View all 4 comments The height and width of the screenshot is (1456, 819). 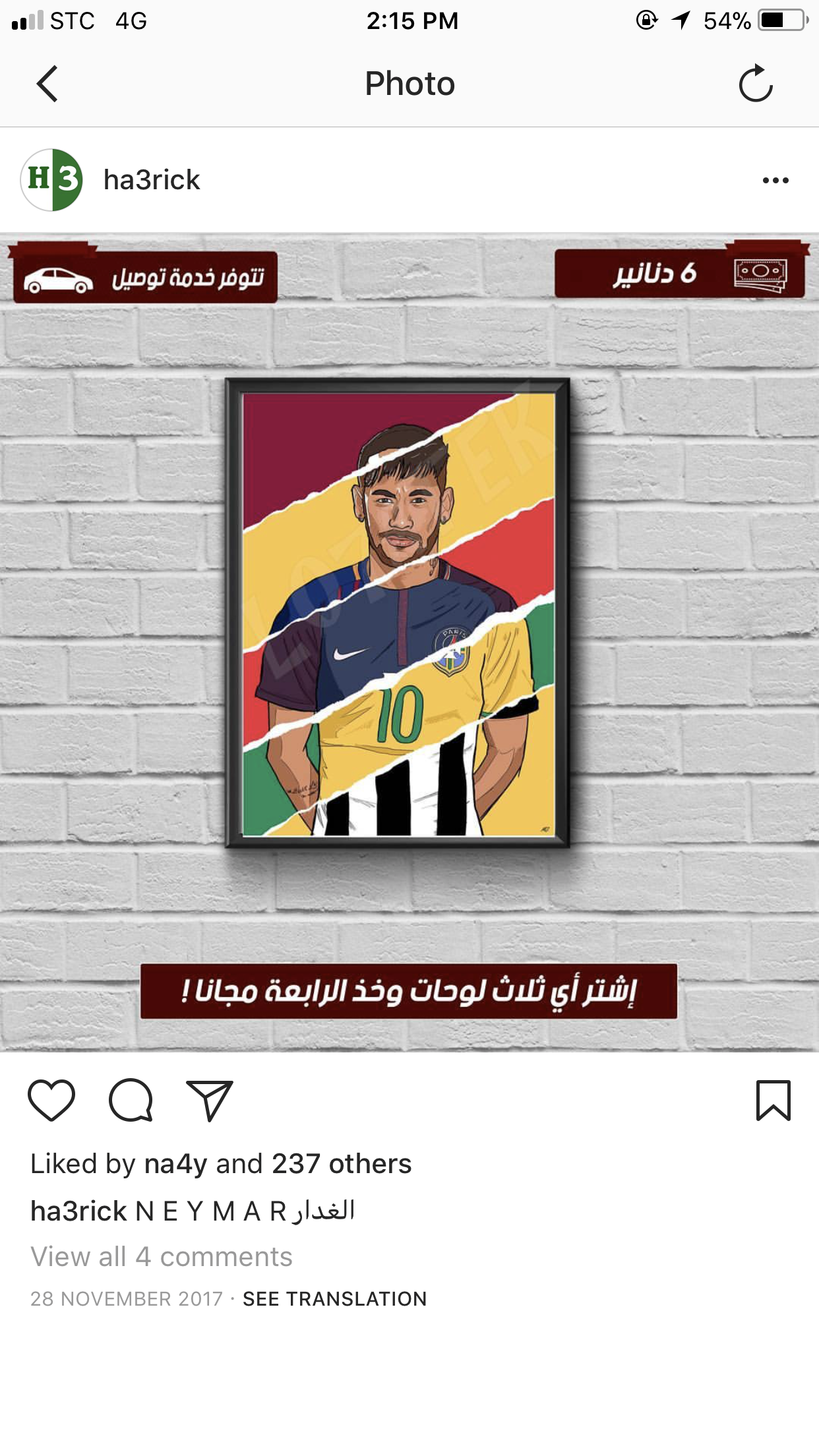[162, 1256]
